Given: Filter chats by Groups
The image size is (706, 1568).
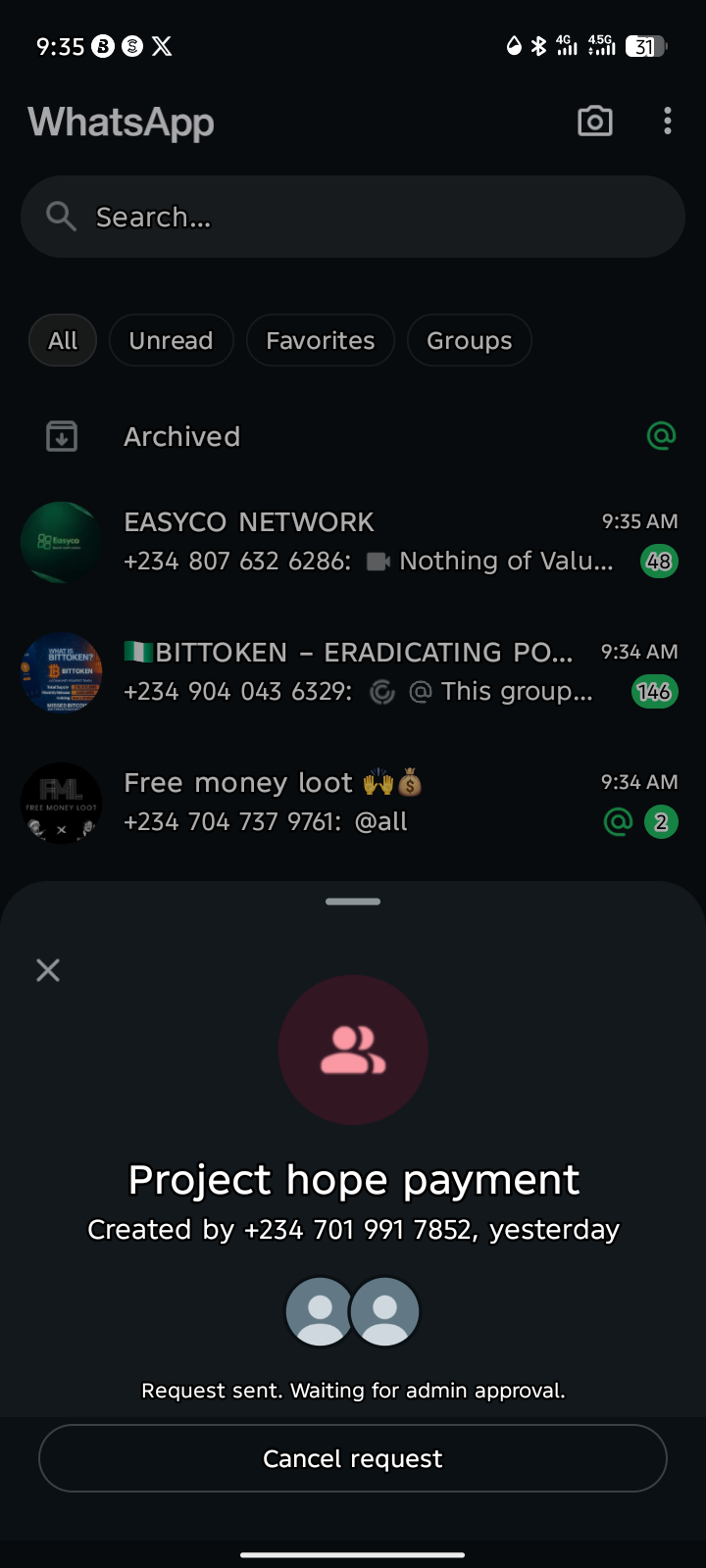Looking at the screenshot, I should [x=469, y=340].
